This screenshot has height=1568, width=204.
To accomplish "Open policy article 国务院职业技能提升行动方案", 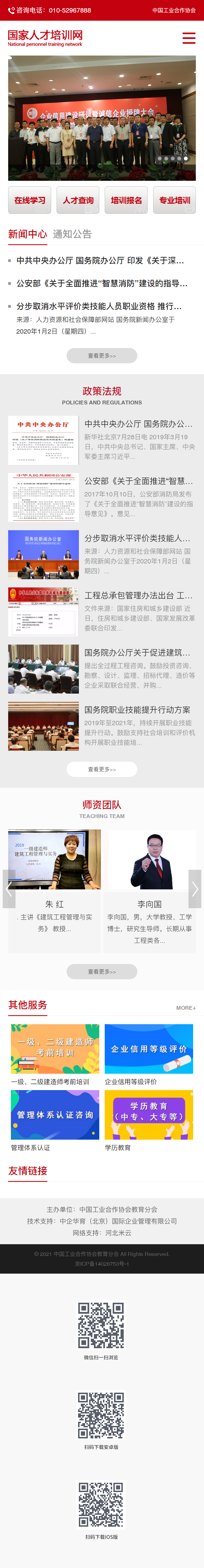I will 137,710.
